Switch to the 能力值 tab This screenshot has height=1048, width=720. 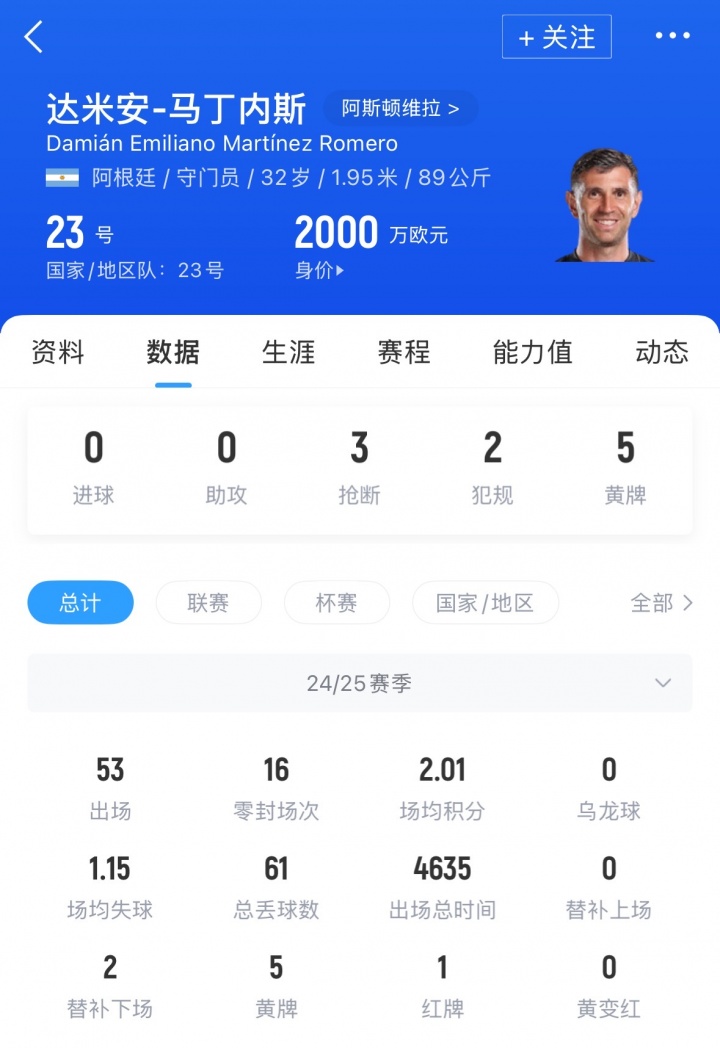532,352
